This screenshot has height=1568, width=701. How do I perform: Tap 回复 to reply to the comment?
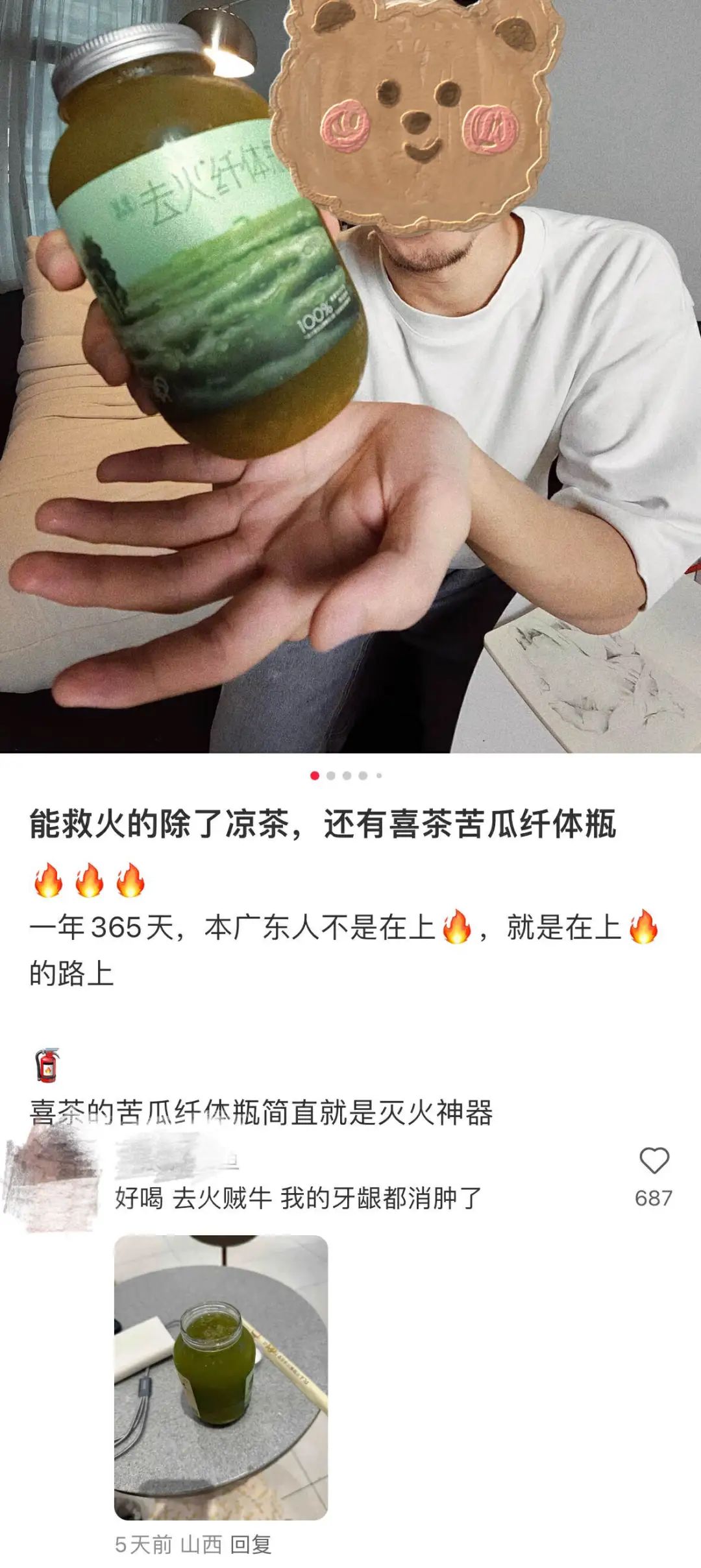[251, 1545]
